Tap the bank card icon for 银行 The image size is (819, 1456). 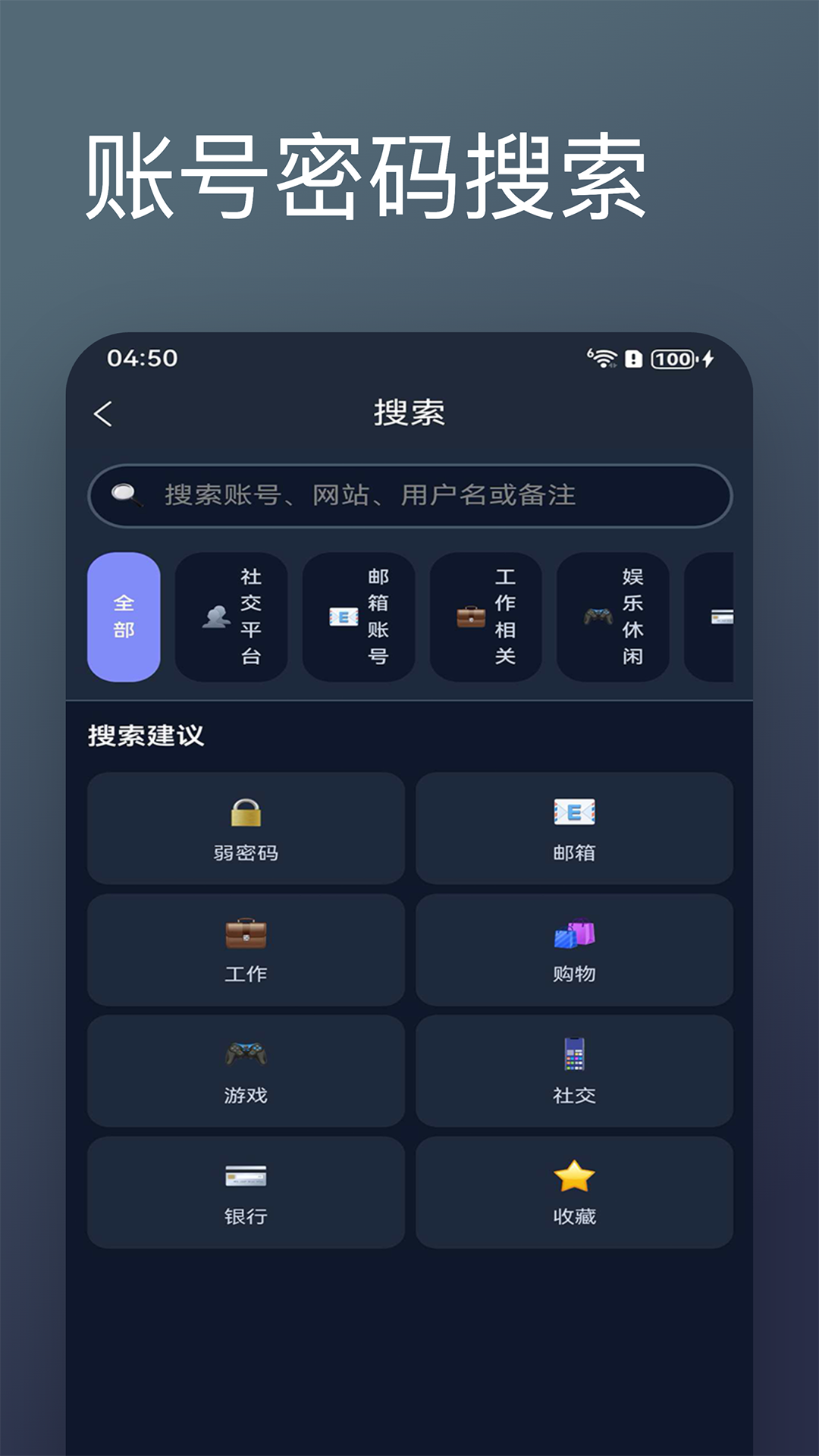[x=246, y=1178]
